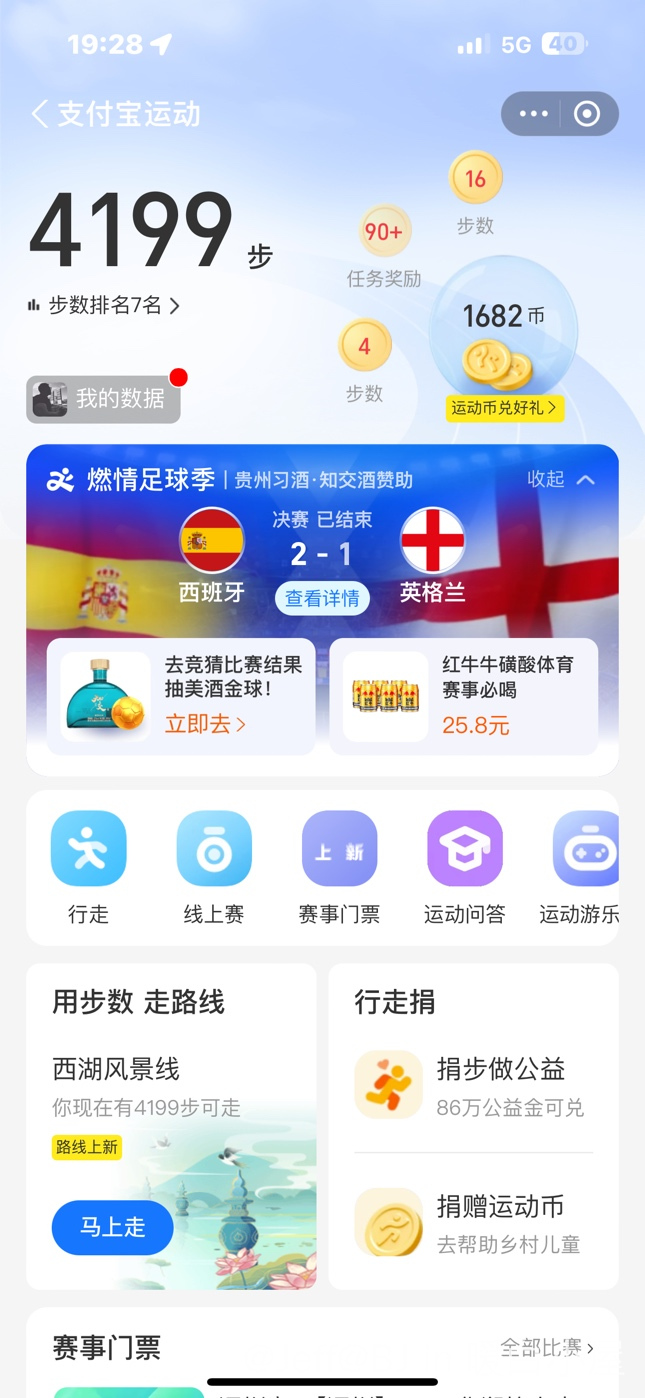Collect the 90+ 任务奖励 bubble
This screenshot has height=1398, width=645.
tap(384, 232)
